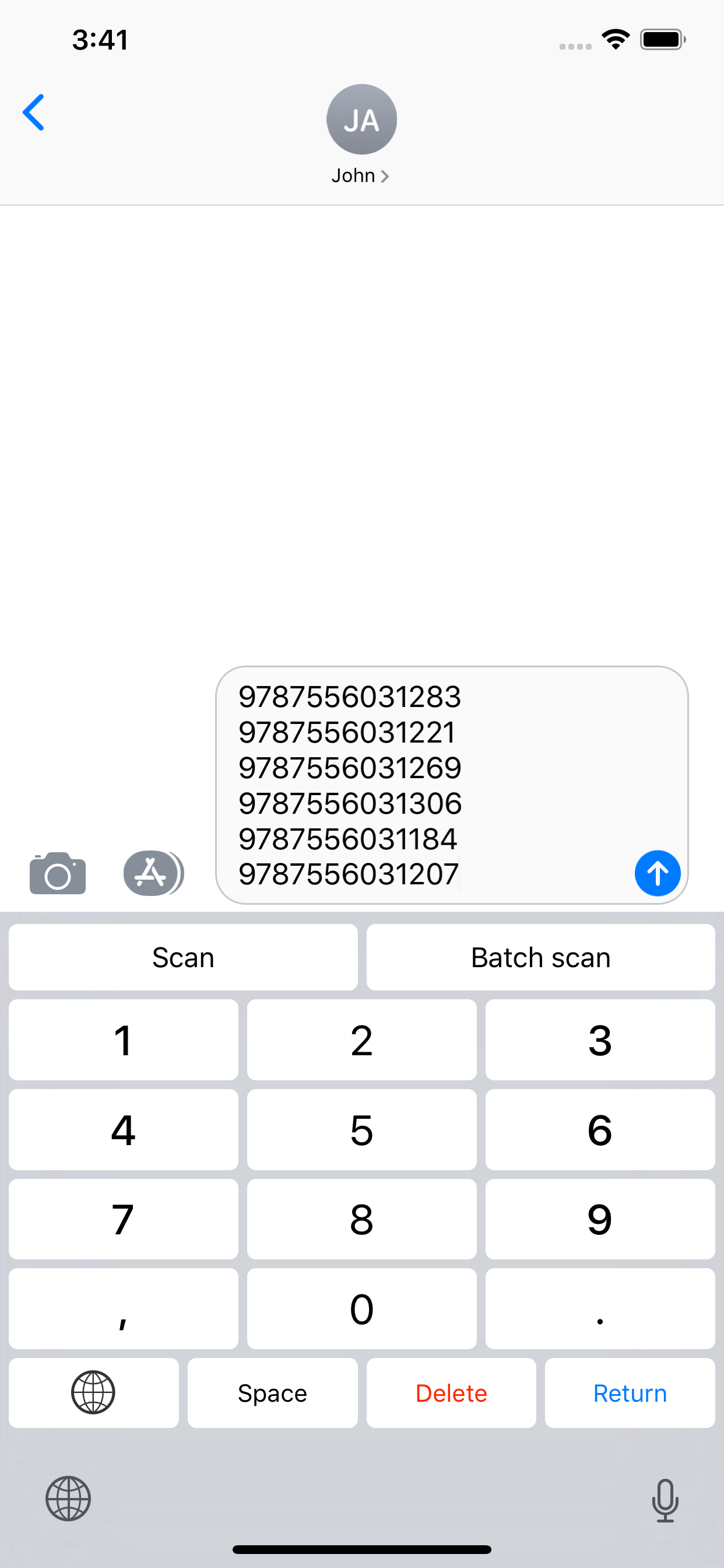Type the digit 5
Image resolution: width=724 pixels, height=1568 pixels.
click(361, 1130)
